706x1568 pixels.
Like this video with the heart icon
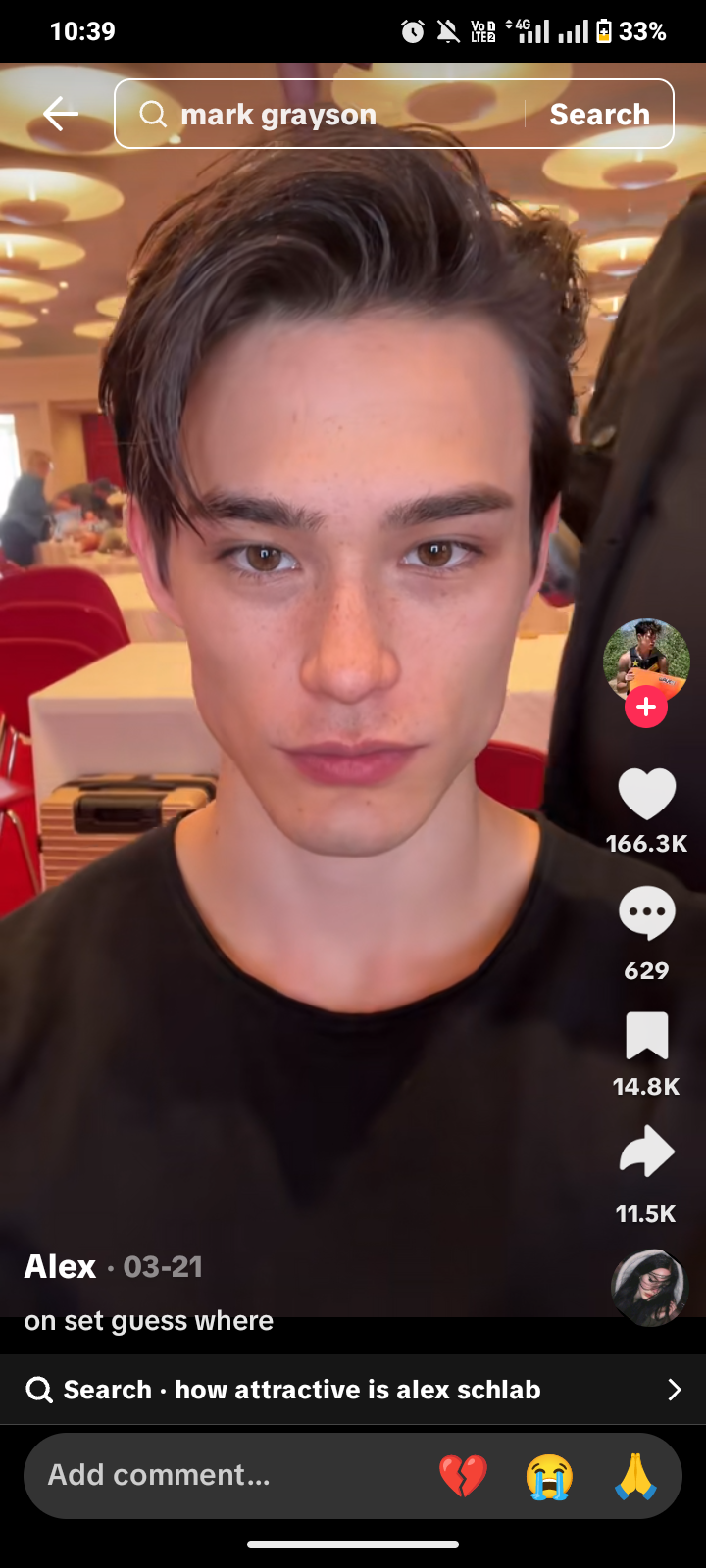point(646,794)
